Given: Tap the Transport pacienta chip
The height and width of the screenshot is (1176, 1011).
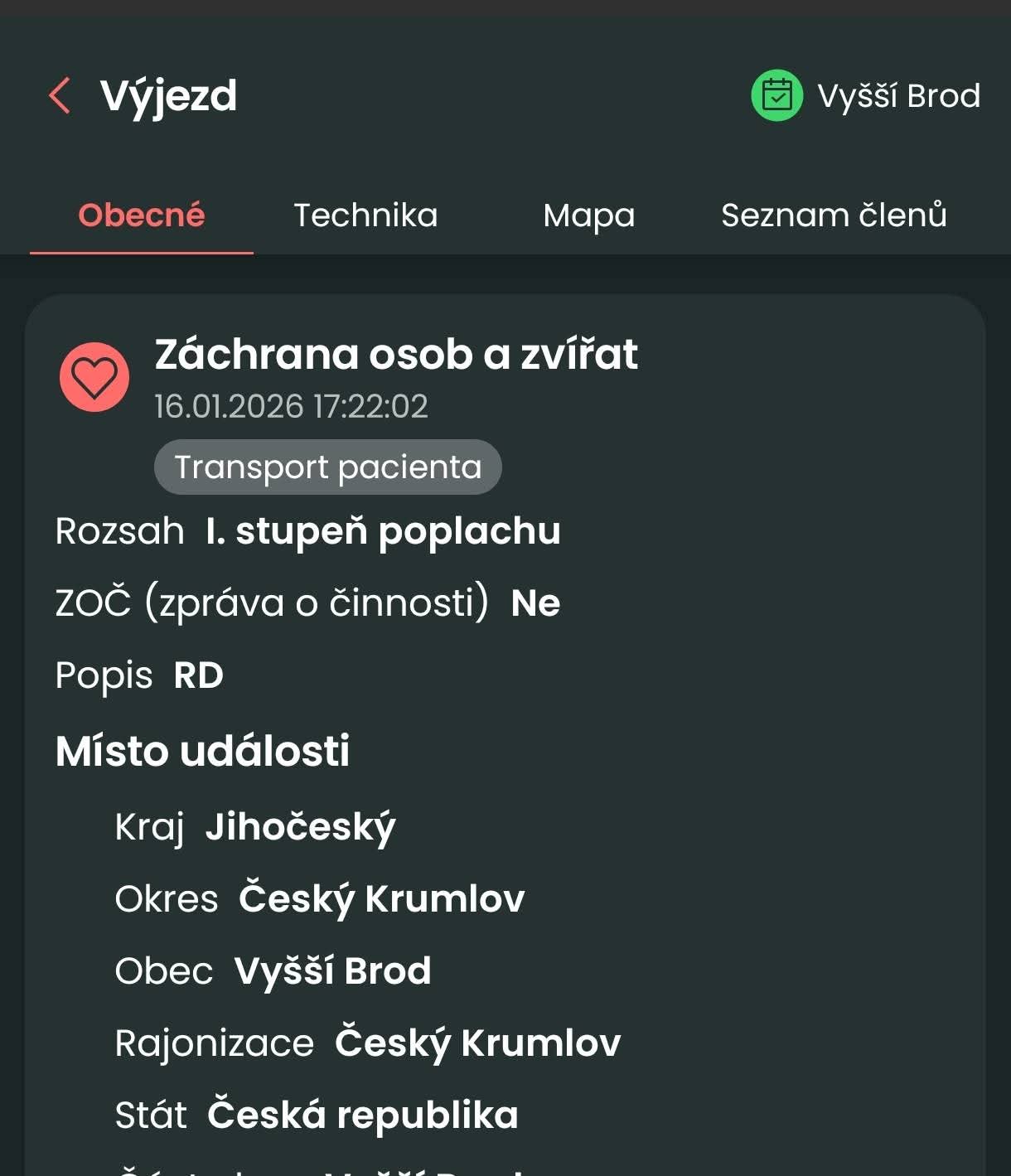Looking at the screenshot, I should (x=328, y=467).
